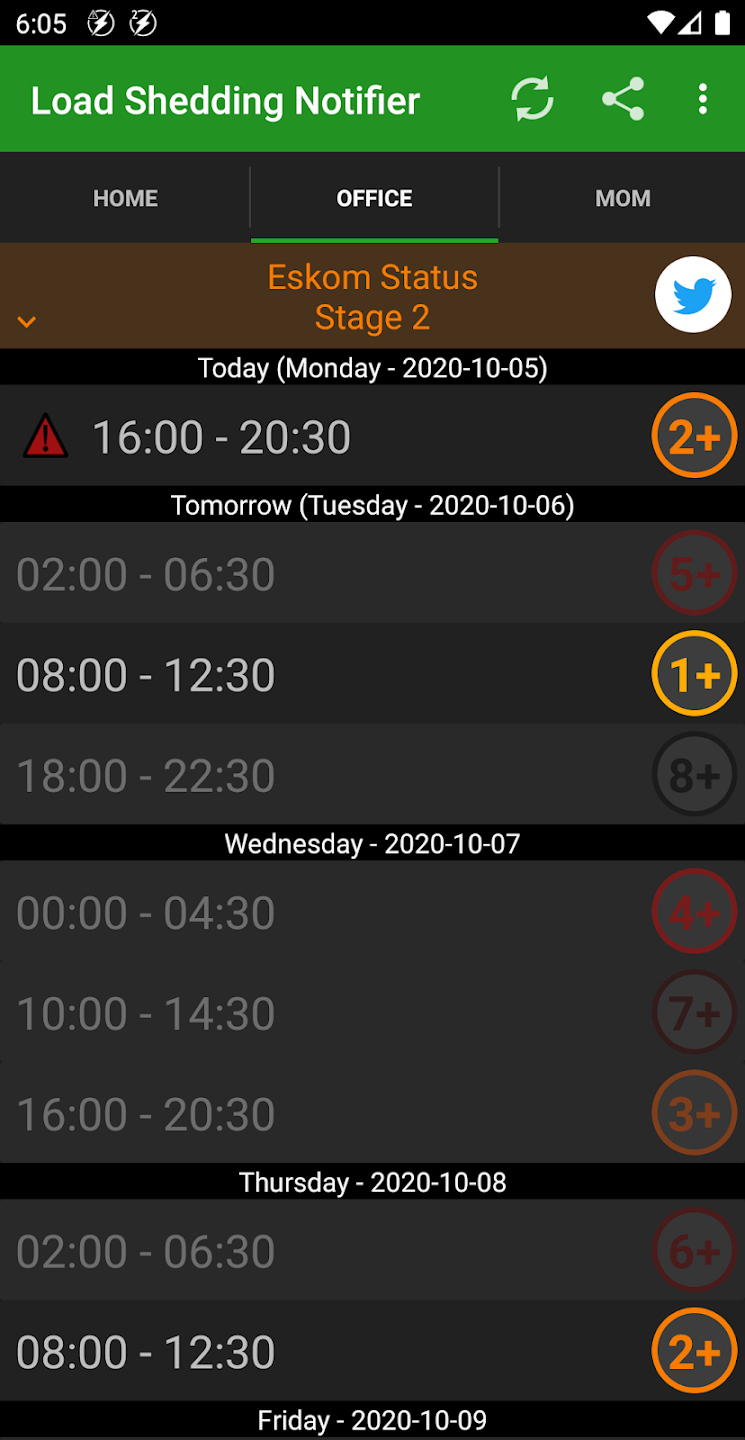Refresh the load shedding schedule
Image resolution: width=745 pixels, height=1440 pixels.
[532, 100]
